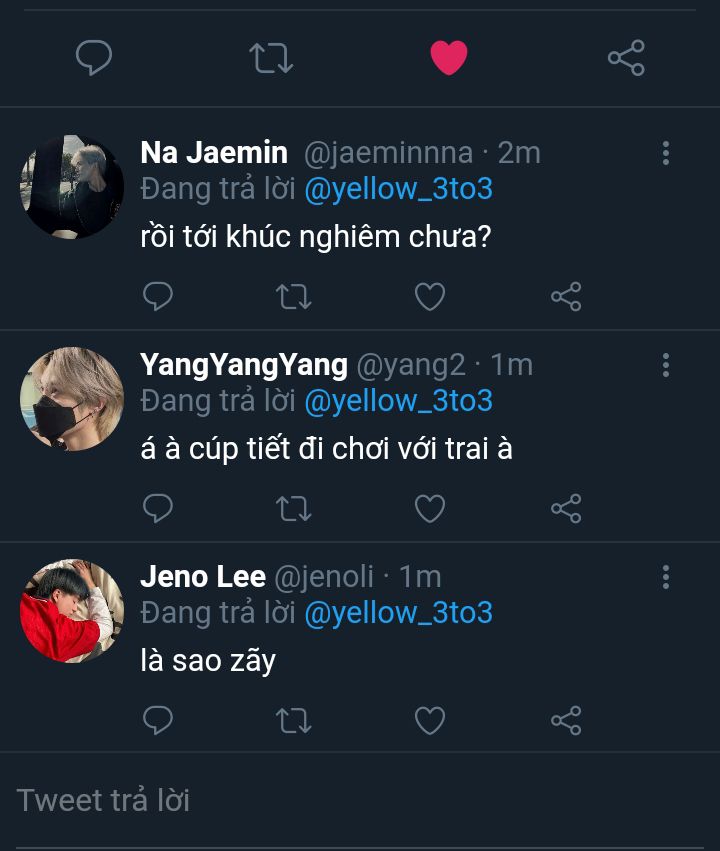
Task: Like Jeno Lee's reply
Action: pyautogui.click(x=430, y=720)
